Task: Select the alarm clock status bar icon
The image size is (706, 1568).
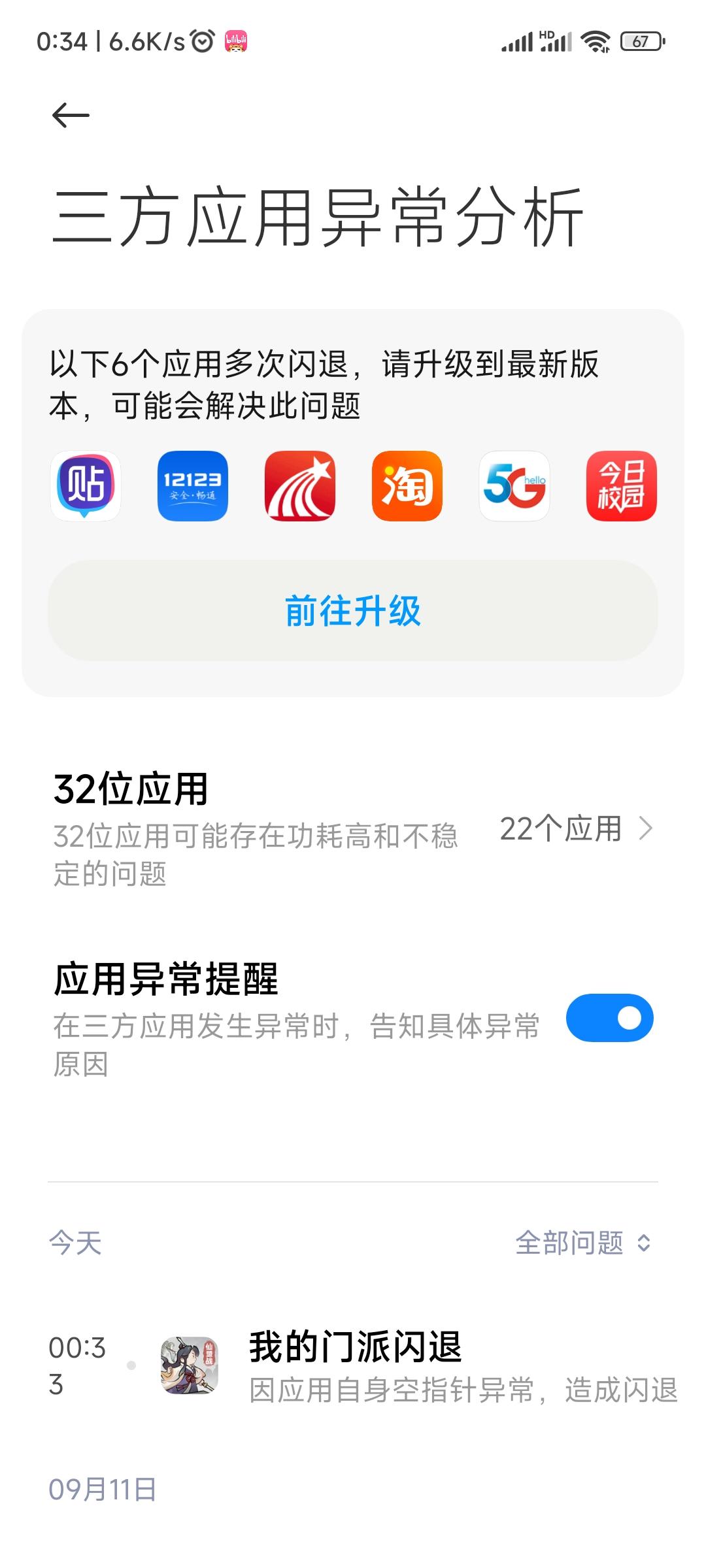Action: 201,39
